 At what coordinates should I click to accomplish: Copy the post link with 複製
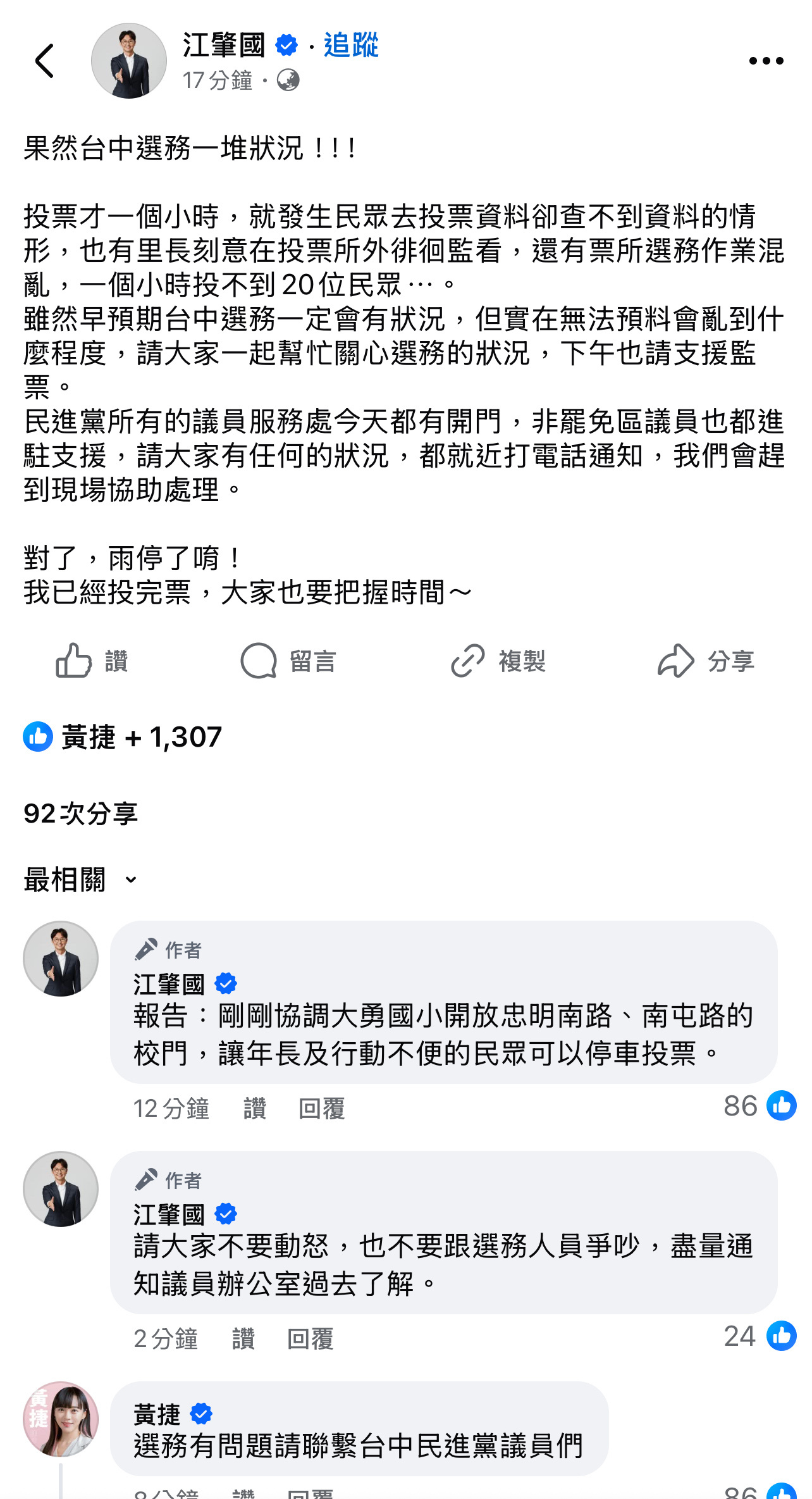(x=498, y=661)
